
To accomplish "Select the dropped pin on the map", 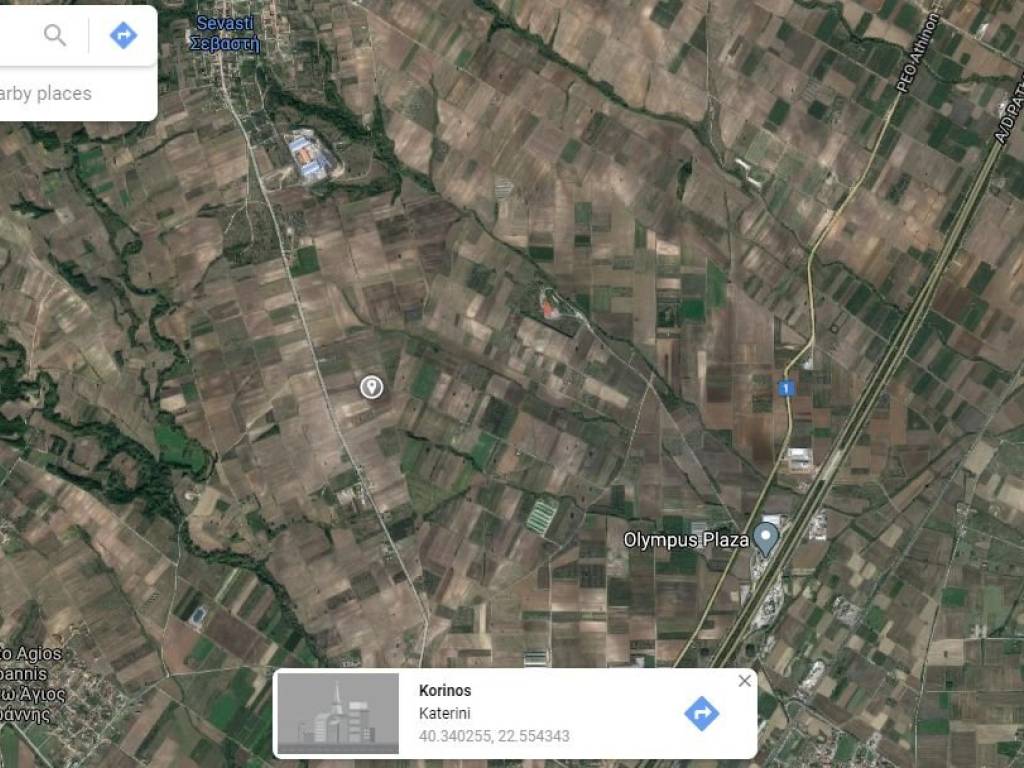I will coord(371,387).
